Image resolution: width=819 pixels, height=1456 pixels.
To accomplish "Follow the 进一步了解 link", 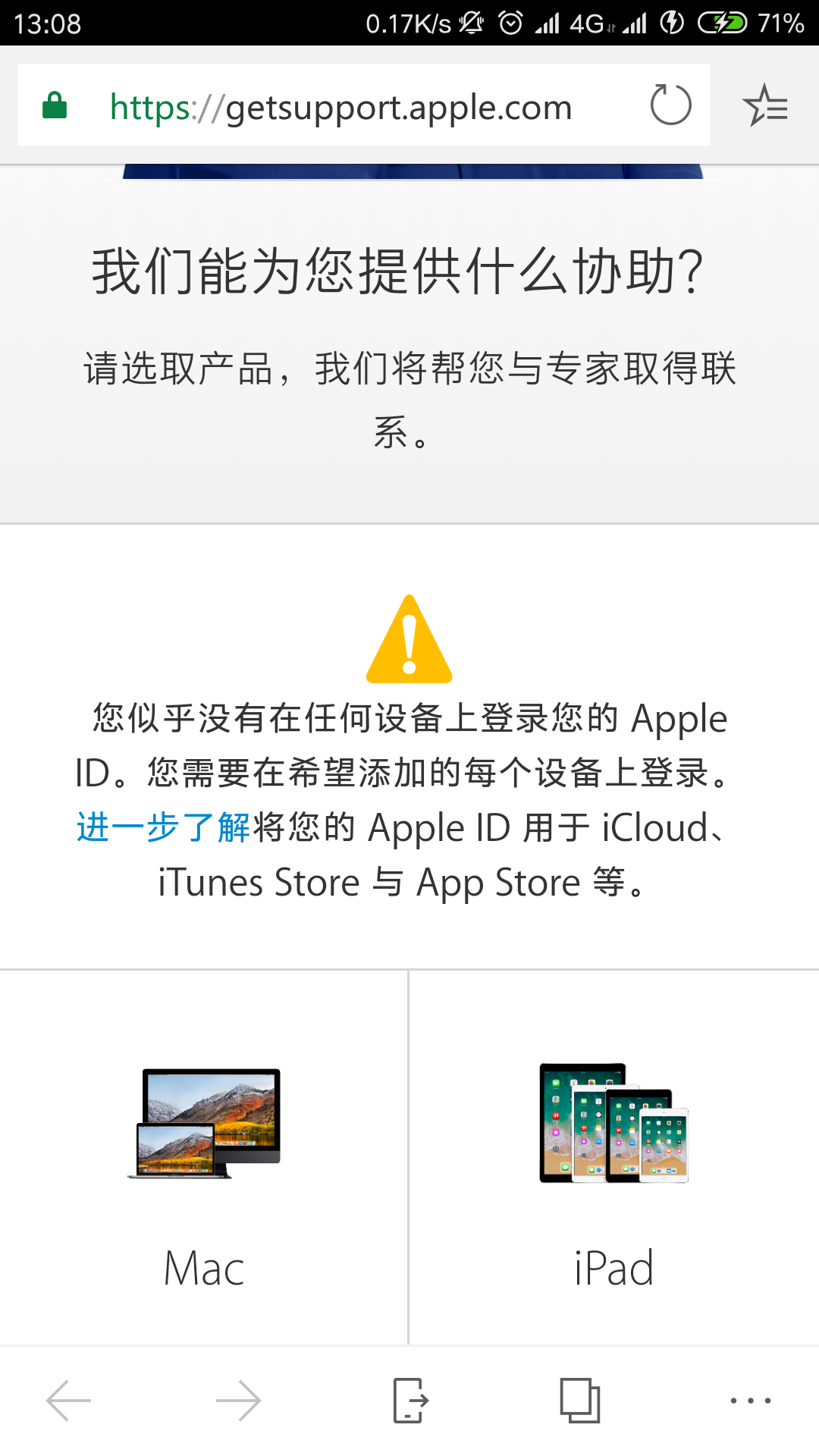I will click(163, 827).
